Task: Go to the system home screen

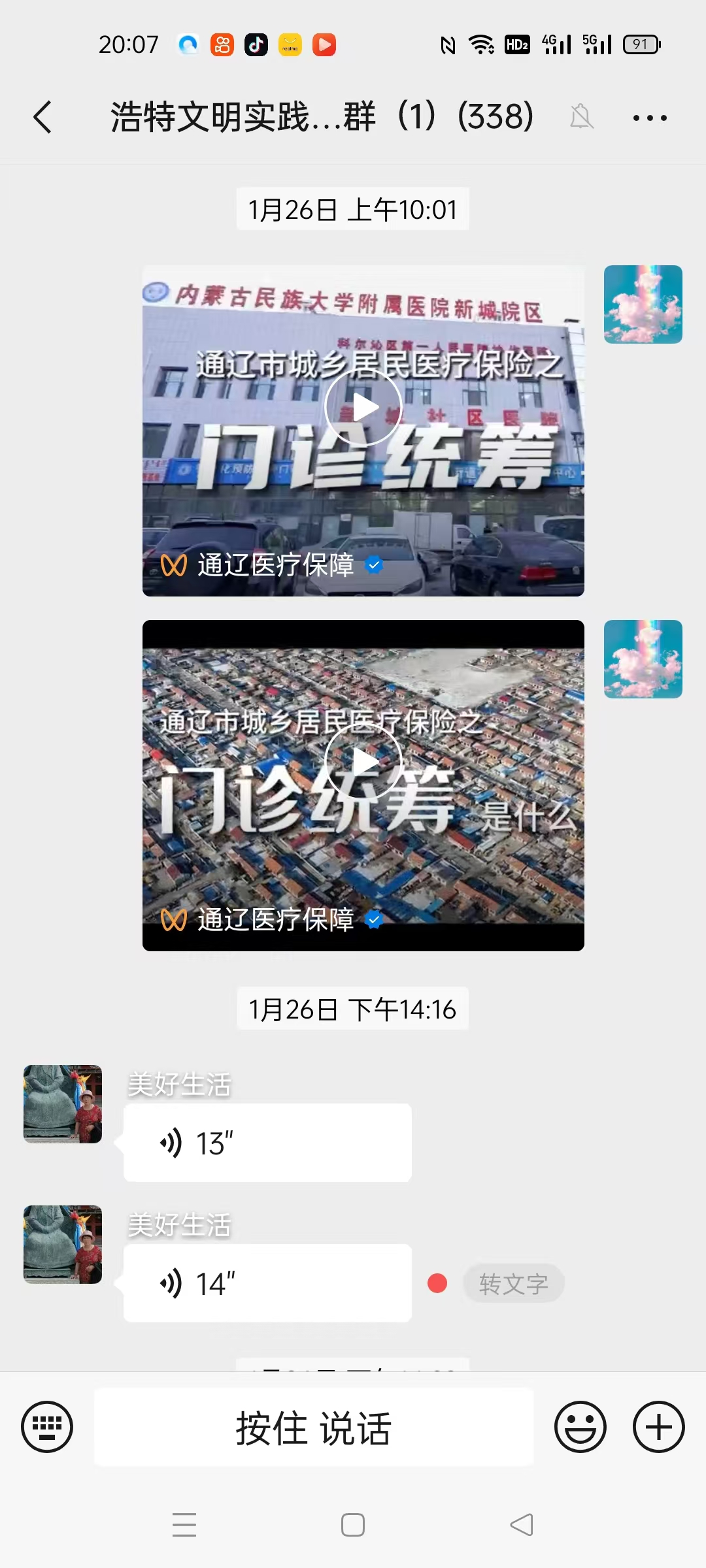Action: (353, 1525)
